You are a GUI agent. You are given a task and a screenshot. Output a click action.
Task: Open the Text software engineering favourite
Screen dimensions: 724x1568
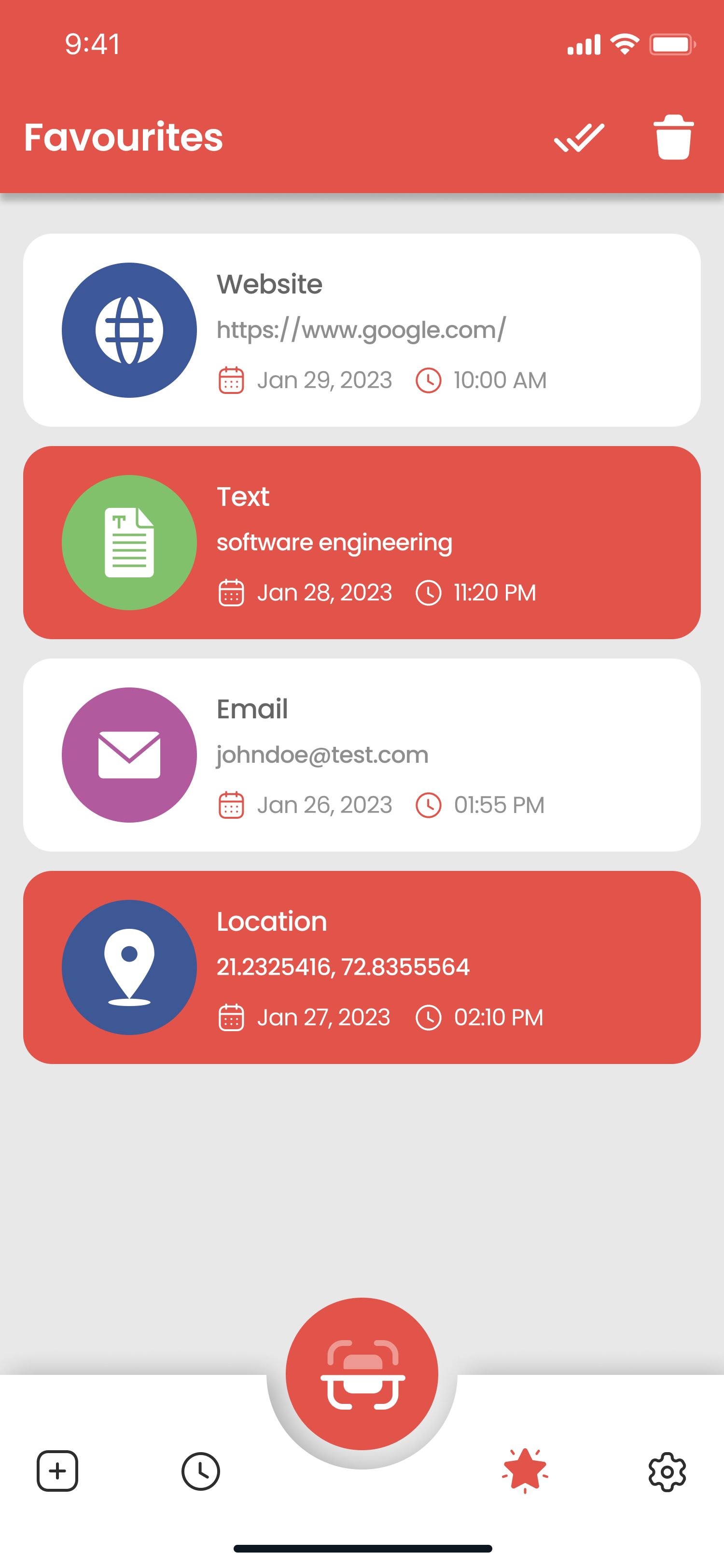pos(362,542)
